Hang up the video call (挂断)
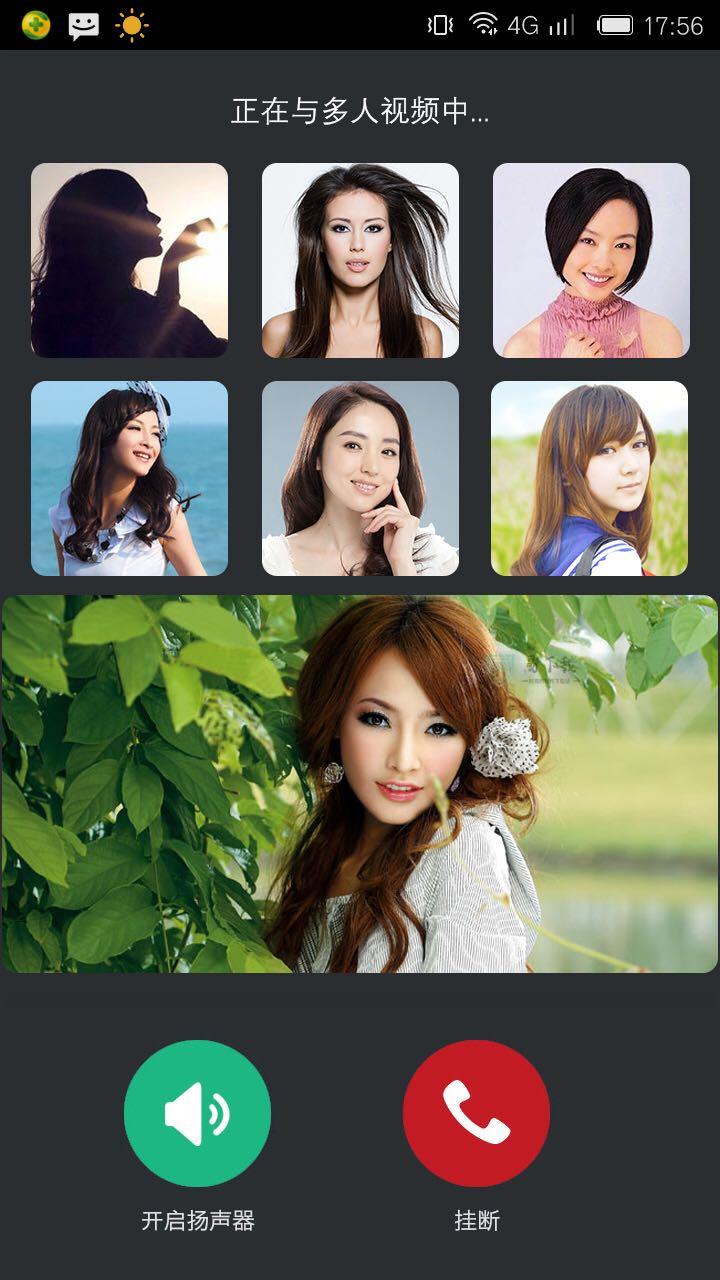The image size is (720, 1280). (x=476, y=1113)
